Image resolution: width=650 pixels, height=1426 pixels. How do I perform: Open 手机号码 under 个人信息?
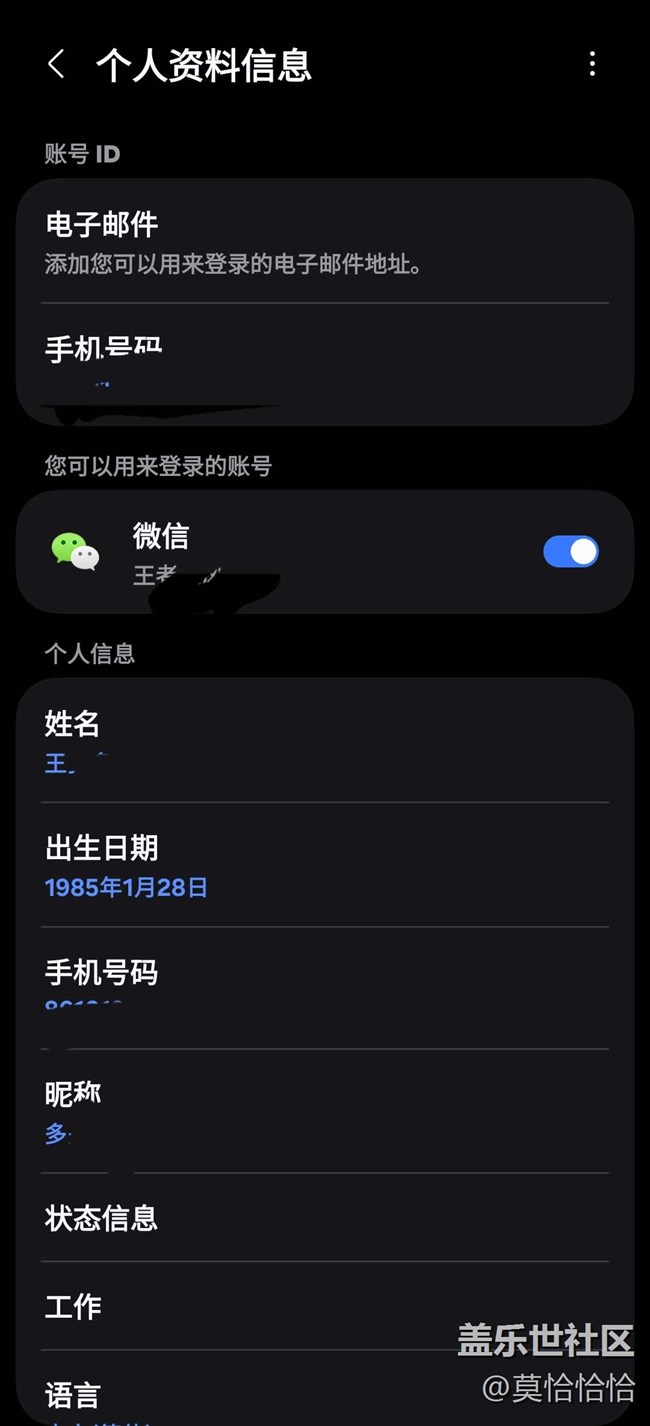[325, 988]
